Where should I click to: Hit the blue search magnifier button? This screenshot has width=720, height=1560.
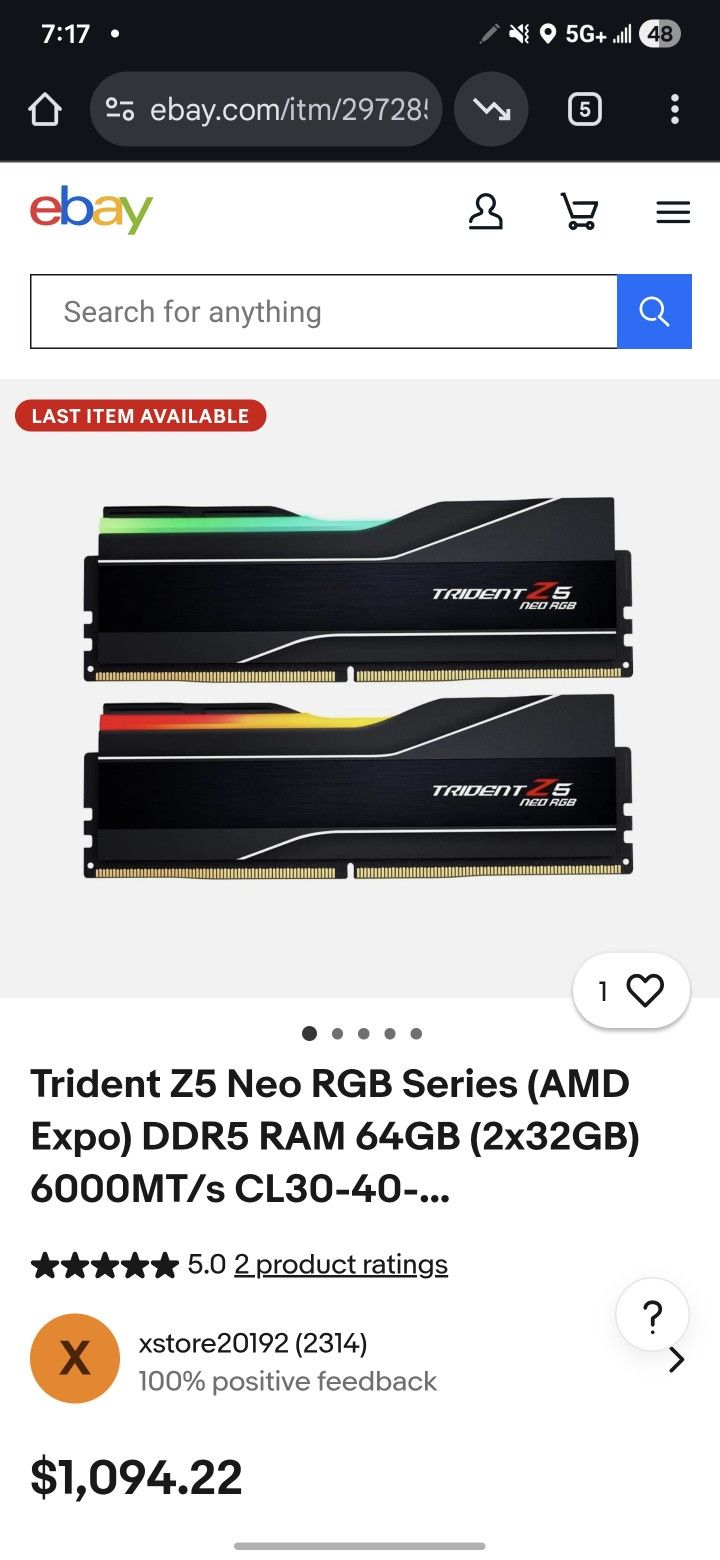(x=654, y=312)
